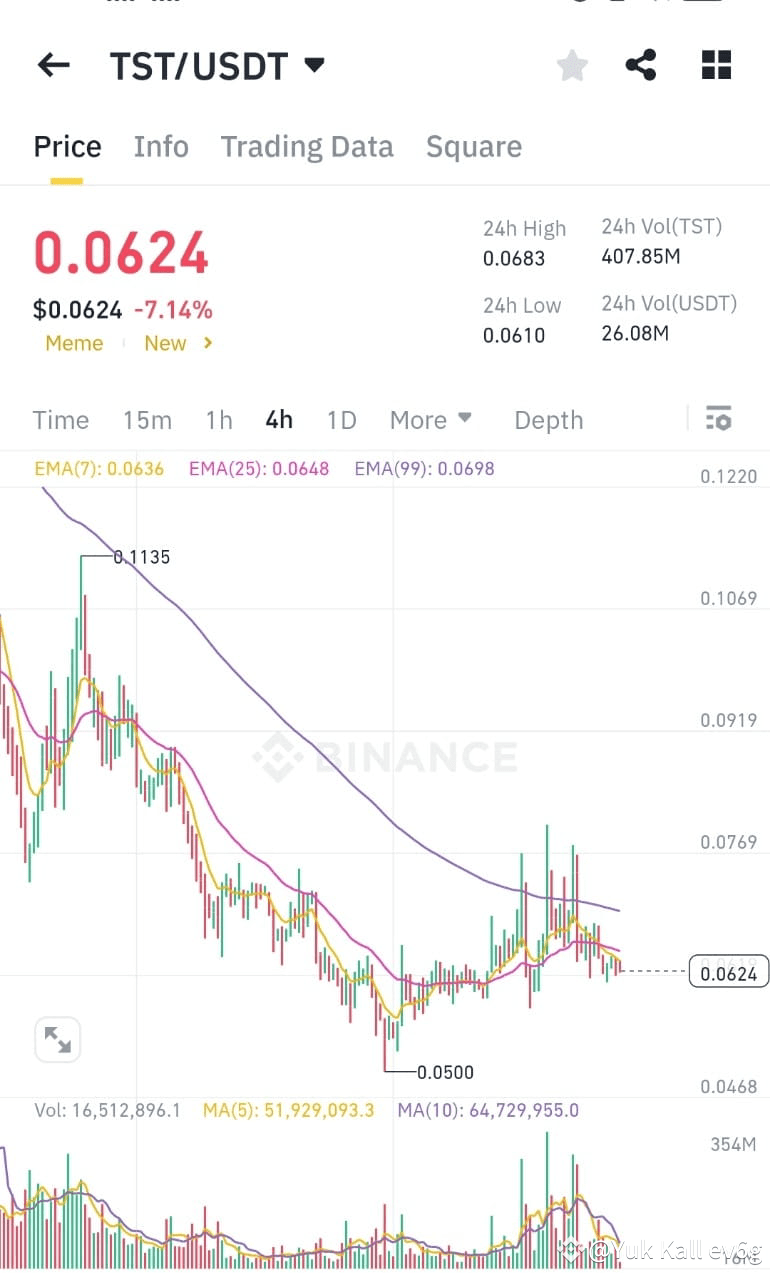
Task: Open chart settings via the indicator icon
Action: coord(719,420)
